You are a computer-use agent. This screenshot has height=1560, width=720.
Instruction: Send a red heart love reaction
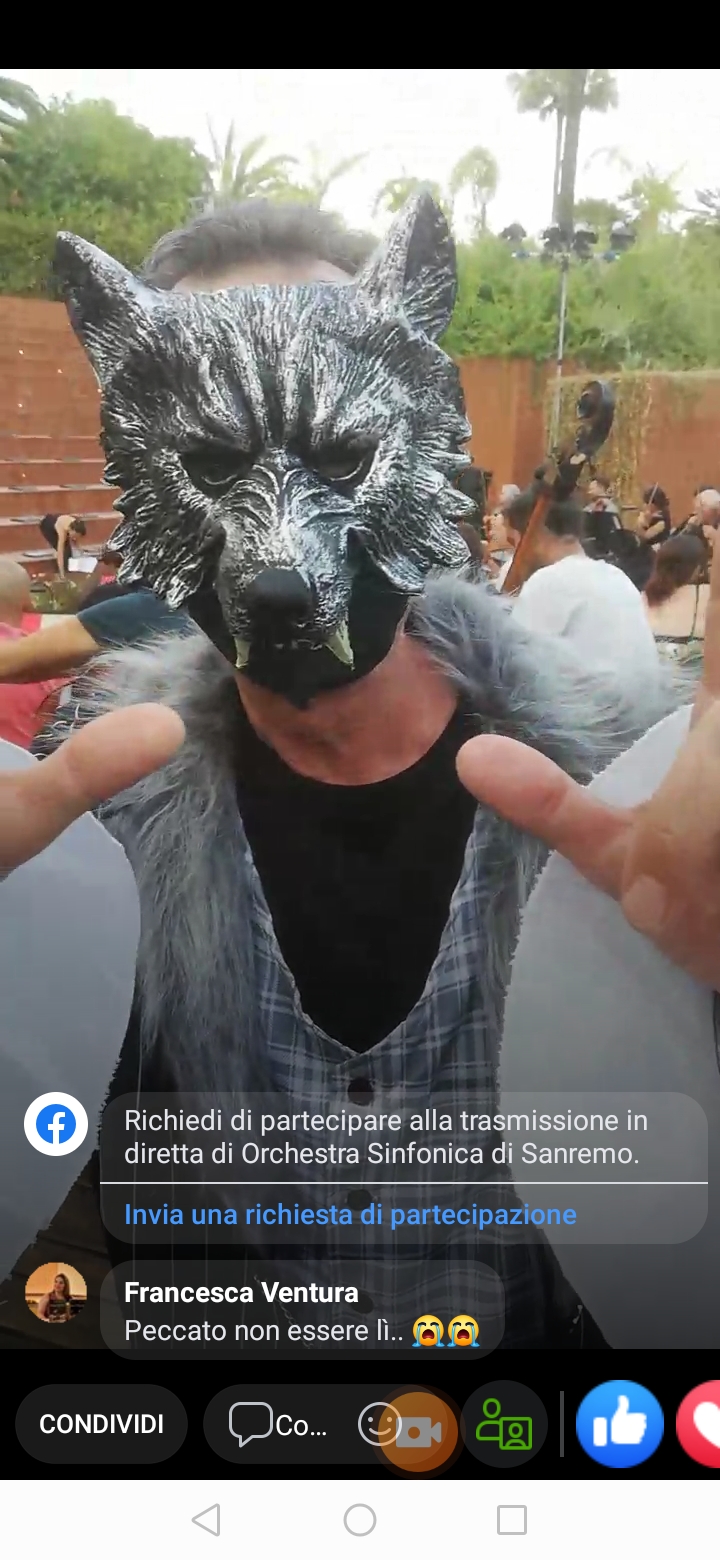tap(703, 1424)
